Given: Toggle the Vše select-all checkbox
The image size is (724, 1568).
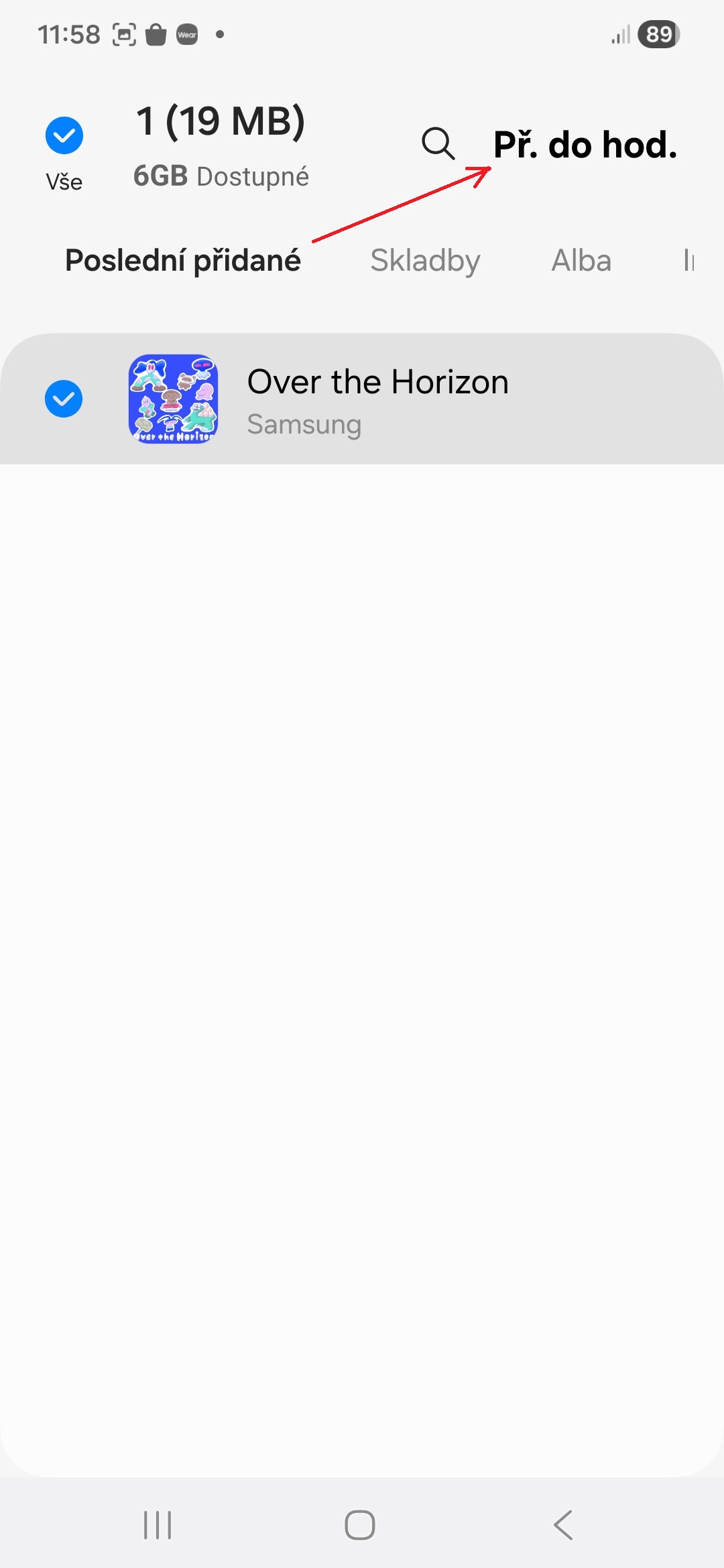Looking at the screenshot, I should coord(64,136).
